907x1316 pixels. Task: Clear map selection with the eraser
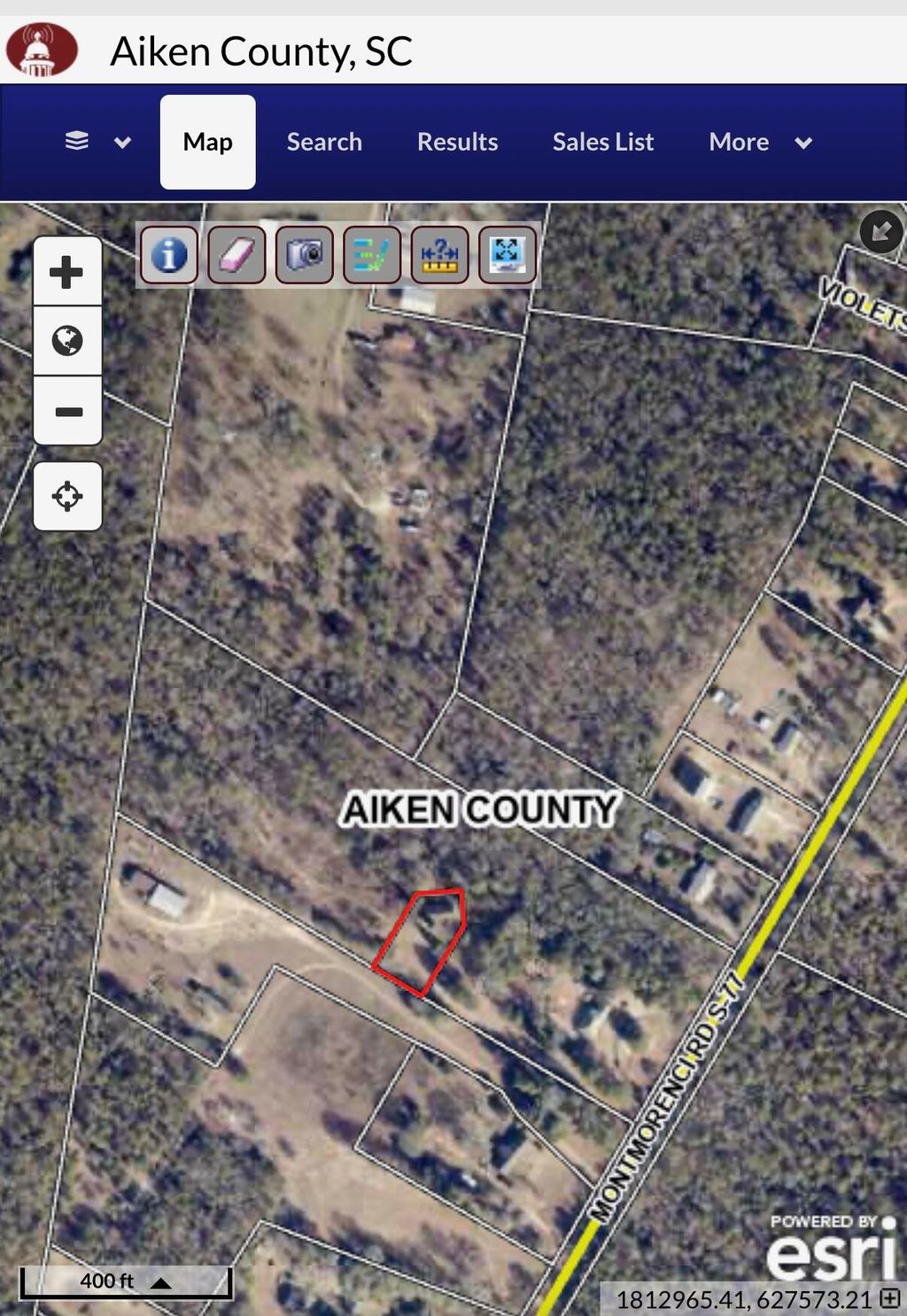point(236,255)
